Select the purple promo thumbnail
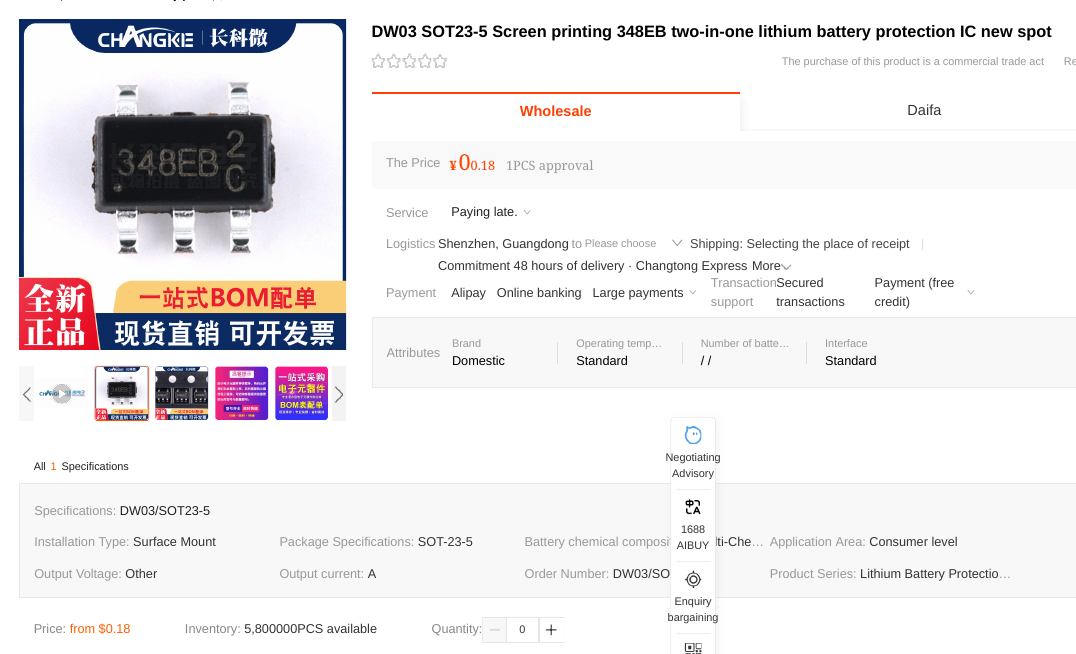Screen dimensions: 1076x654 click(x=241, y=393)
